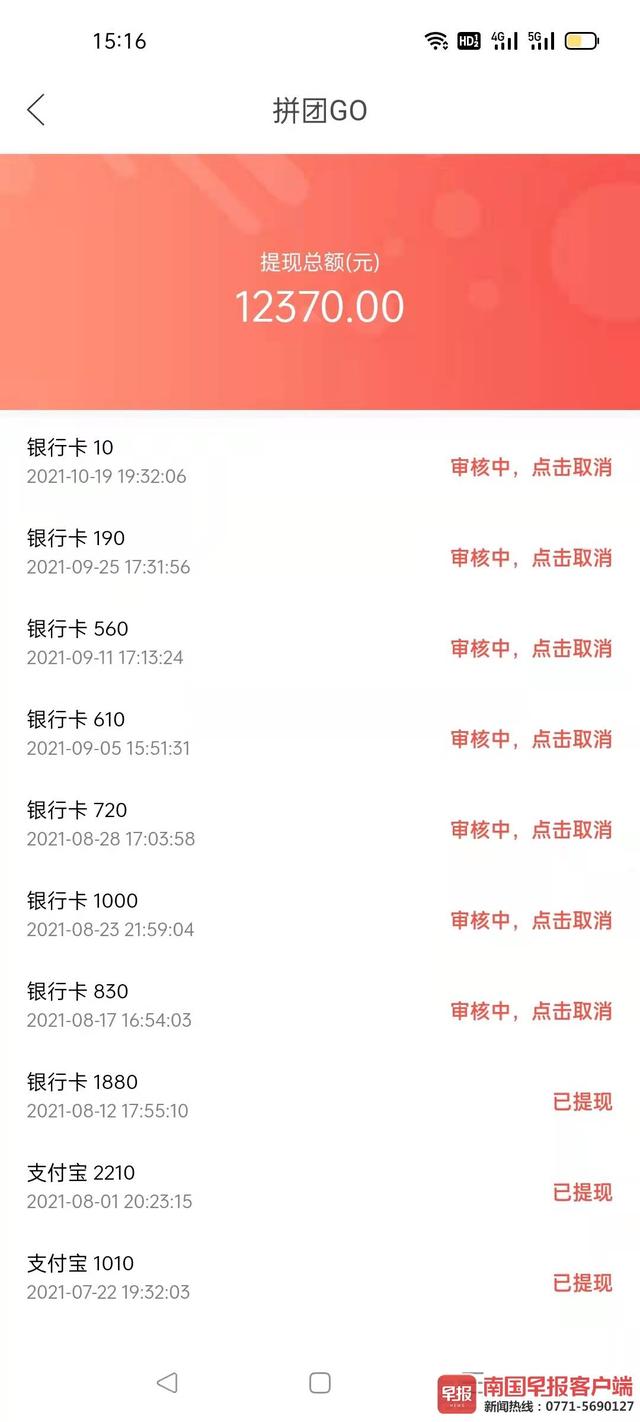Cancel the 银行卡 720 withdrawal under review
Image resolution: width=640 pixels, height=1422 pixels.
pos(531,830)
